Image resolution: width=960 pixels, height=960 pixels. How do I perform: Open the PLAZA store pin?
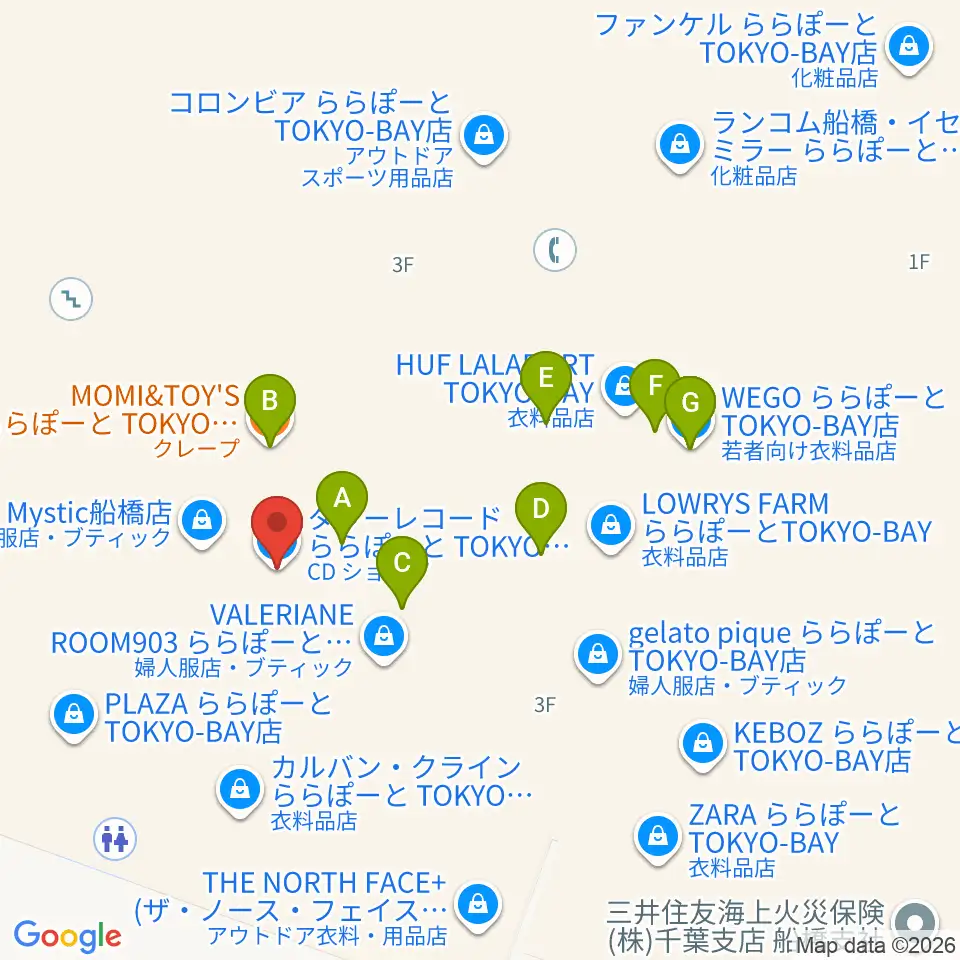point(74,716)
